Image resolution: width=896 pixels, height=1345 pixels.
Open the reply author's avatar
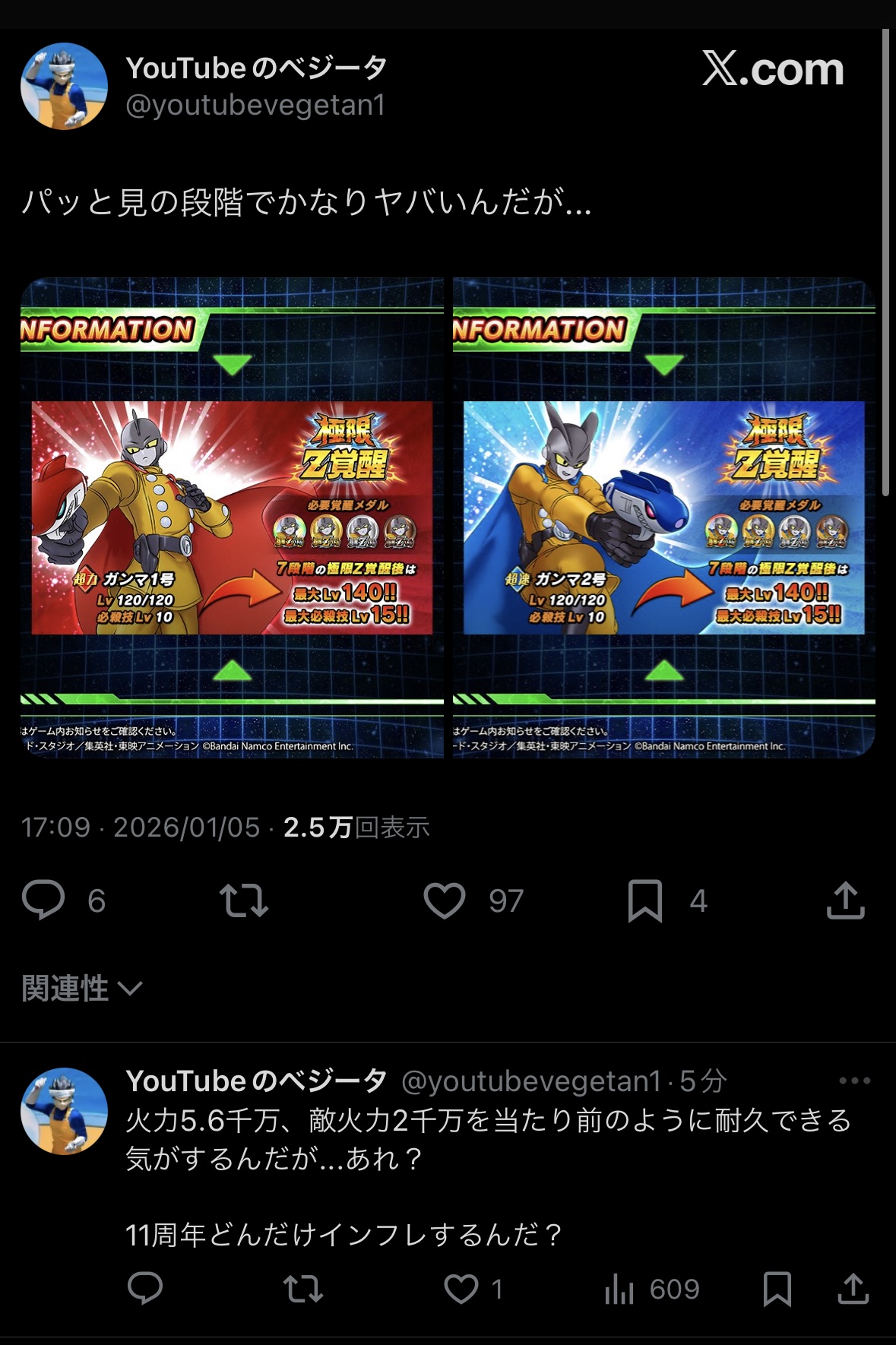[64, 1111]
